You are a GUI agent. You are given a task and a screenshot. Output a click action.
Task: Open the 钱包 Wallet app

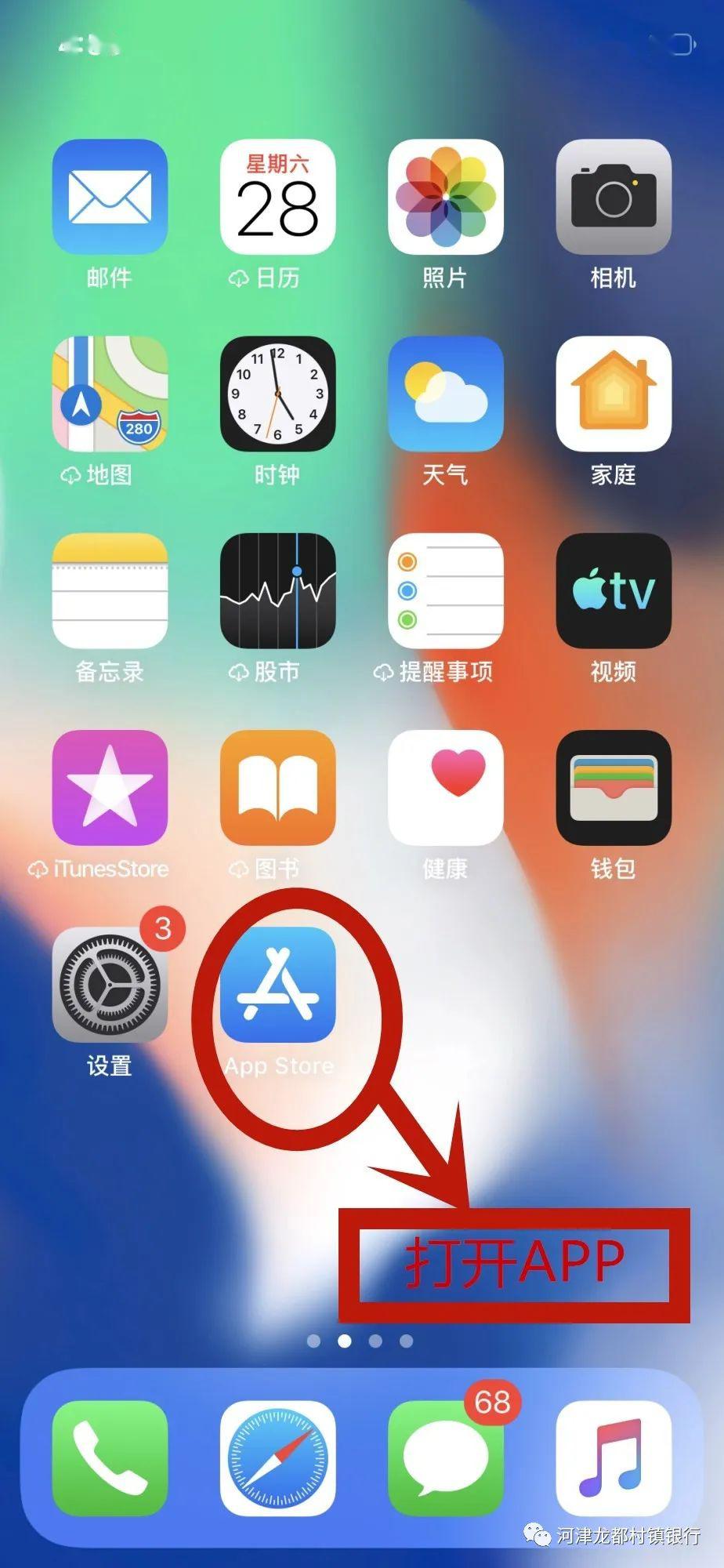[614, 787]
